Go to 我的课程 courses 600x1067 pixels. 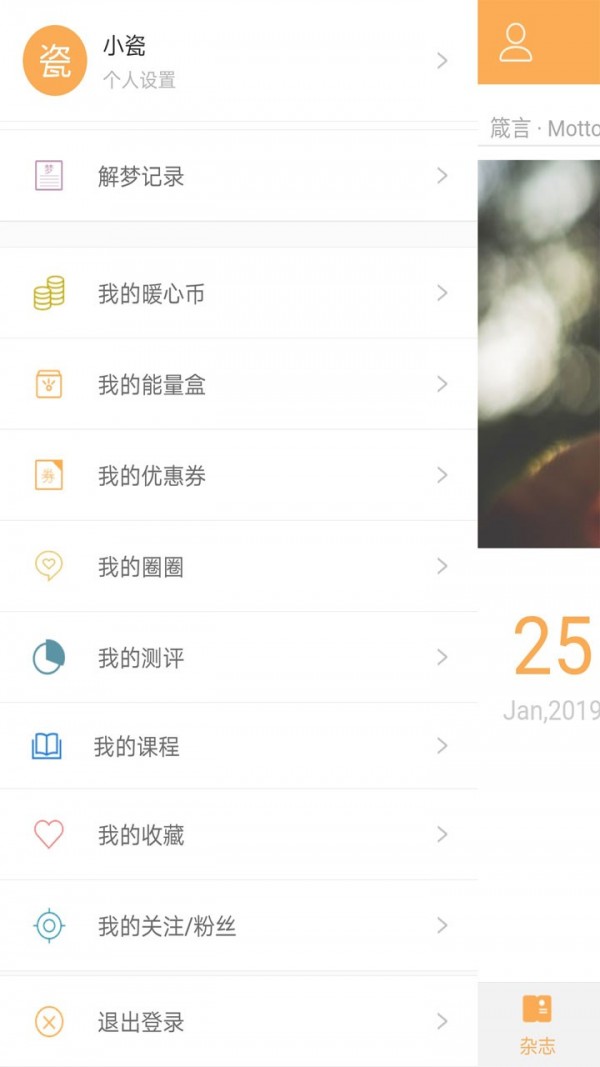pyautogui.click(x=238, y=746)
